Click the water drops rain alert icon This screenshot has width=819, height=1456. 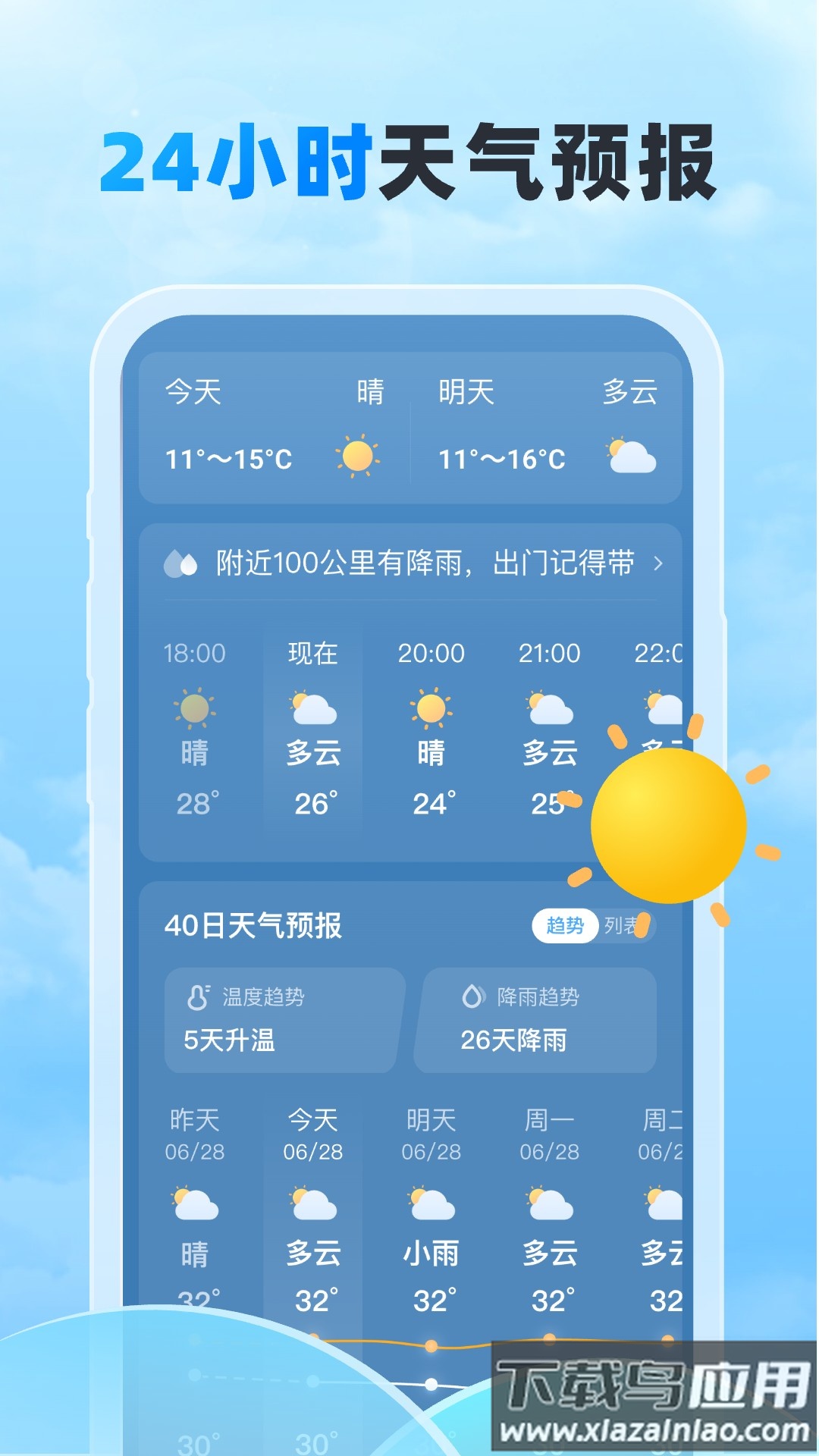[x=180, y=563]
